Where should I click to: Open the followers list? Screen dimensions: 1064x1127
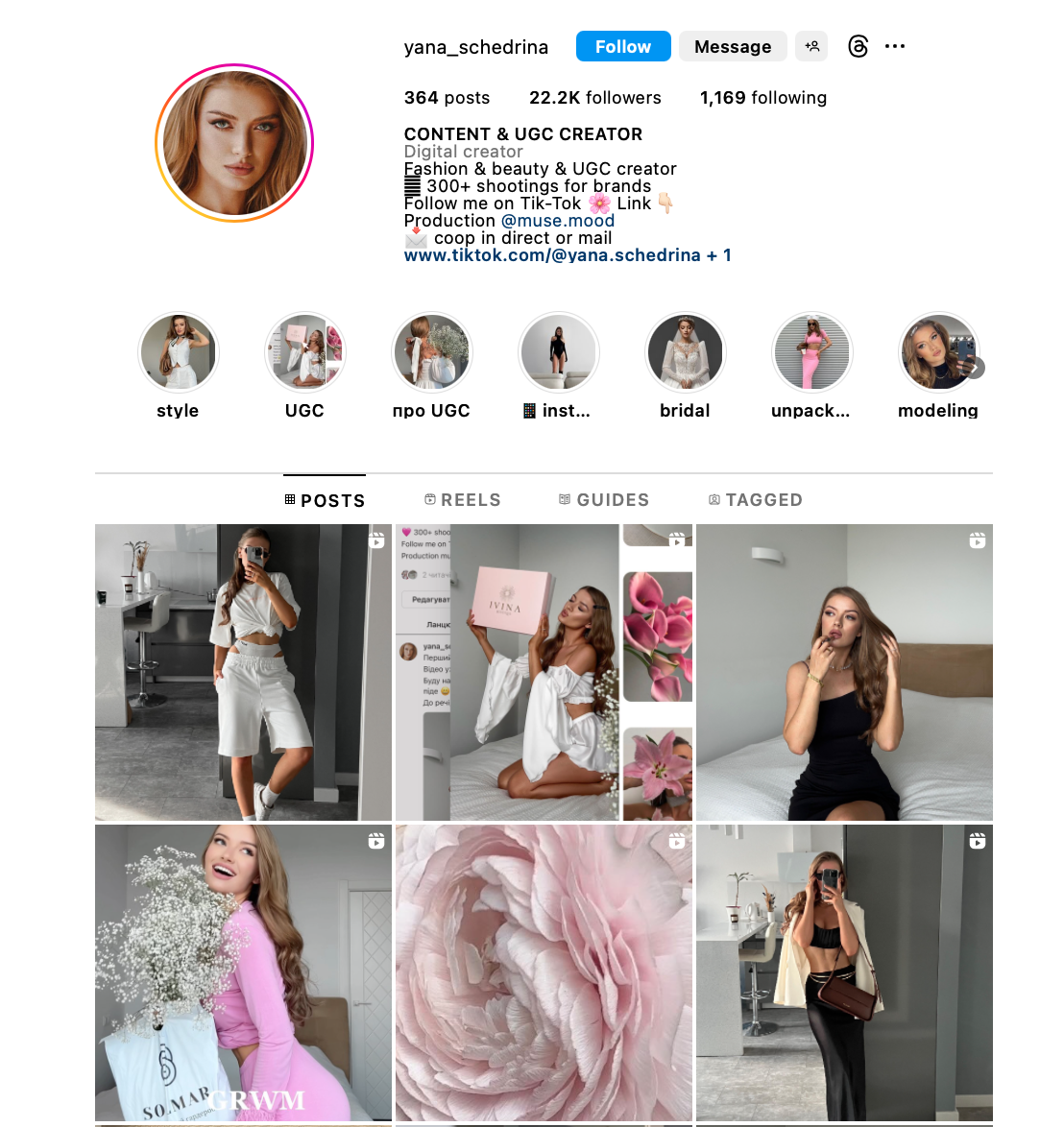coord(595,98)
